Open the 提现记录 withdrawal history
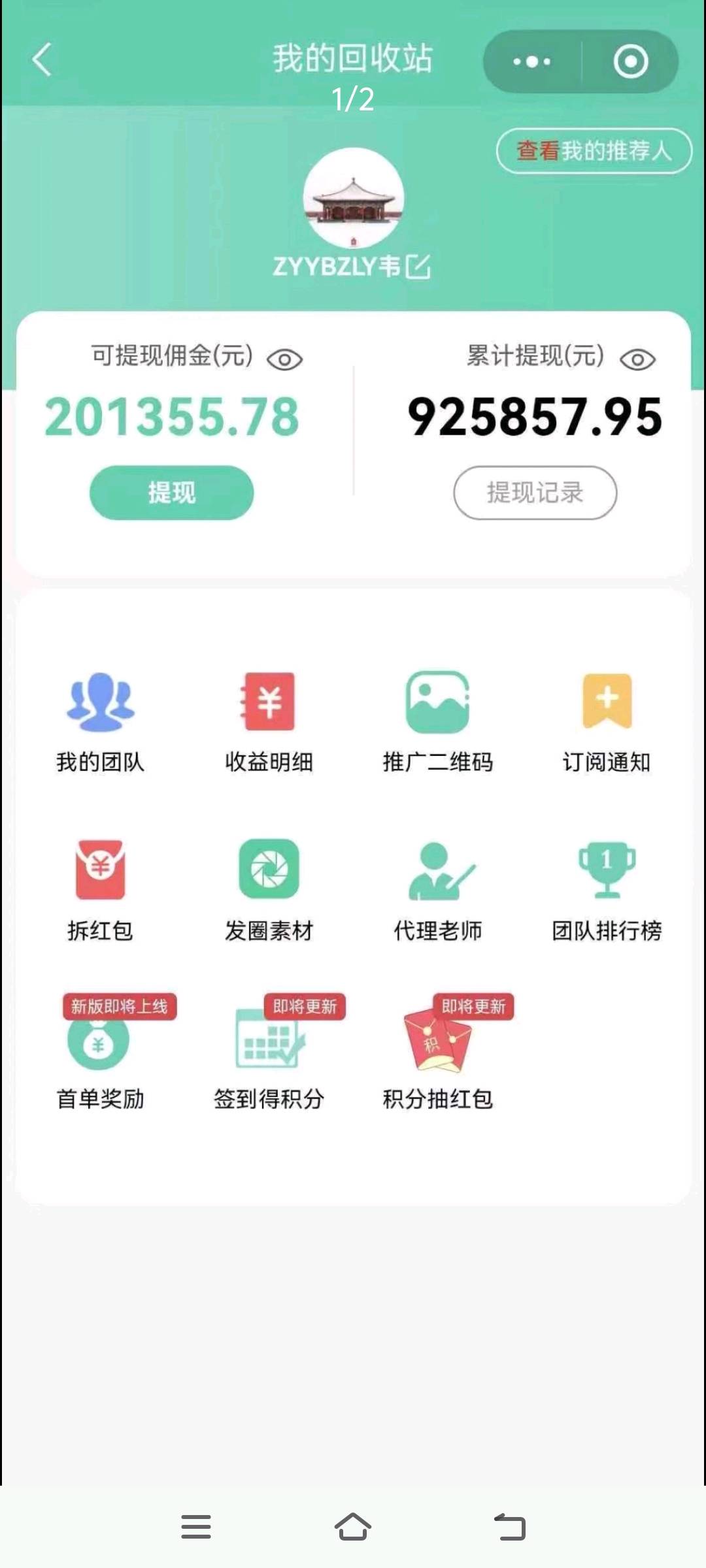The width and height of the screenshot is (706, 1568). pyautogui.click(x=535, y=494)
